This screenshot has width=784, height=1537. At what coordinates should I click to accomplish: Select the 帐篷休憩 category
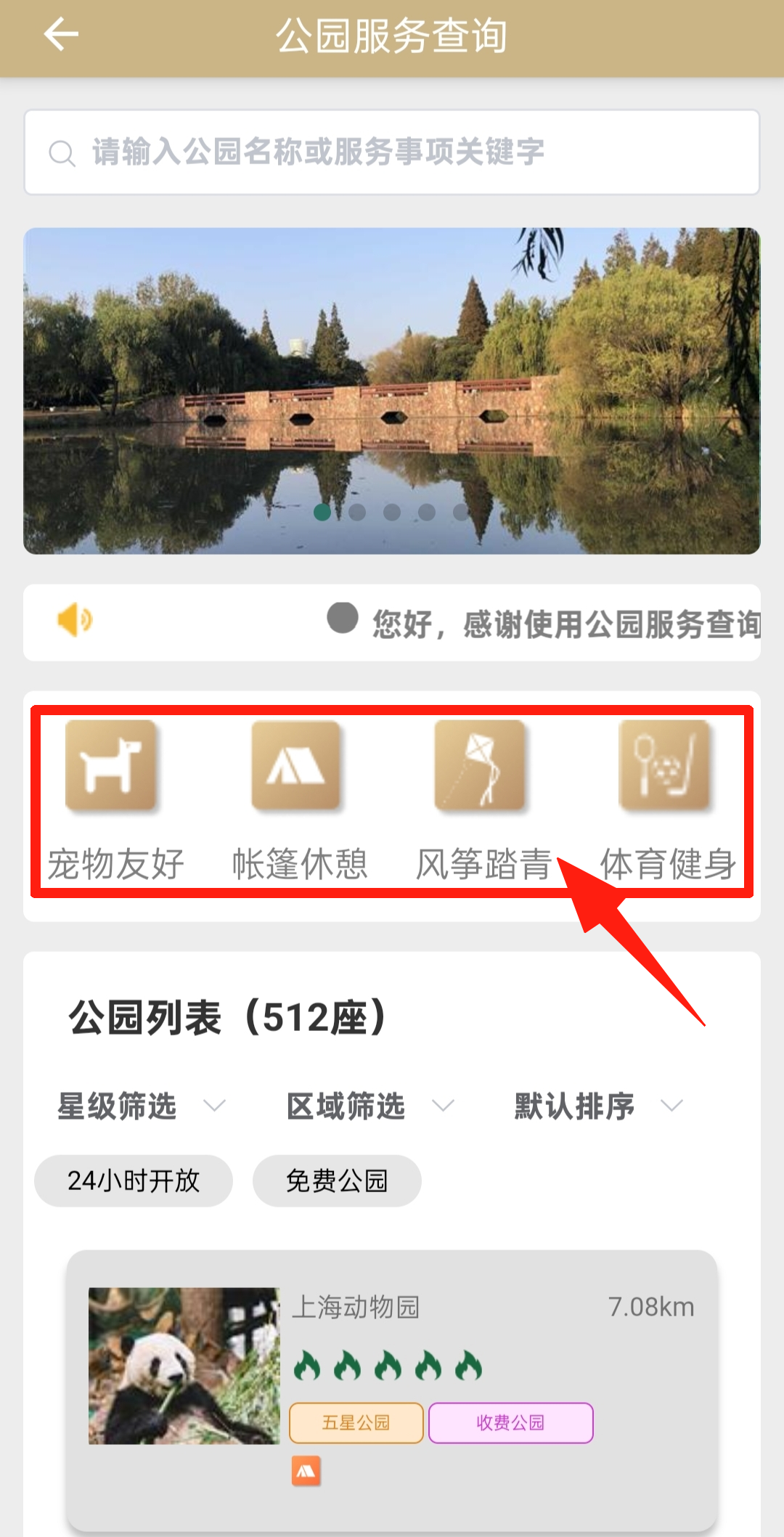coord(298,799)
